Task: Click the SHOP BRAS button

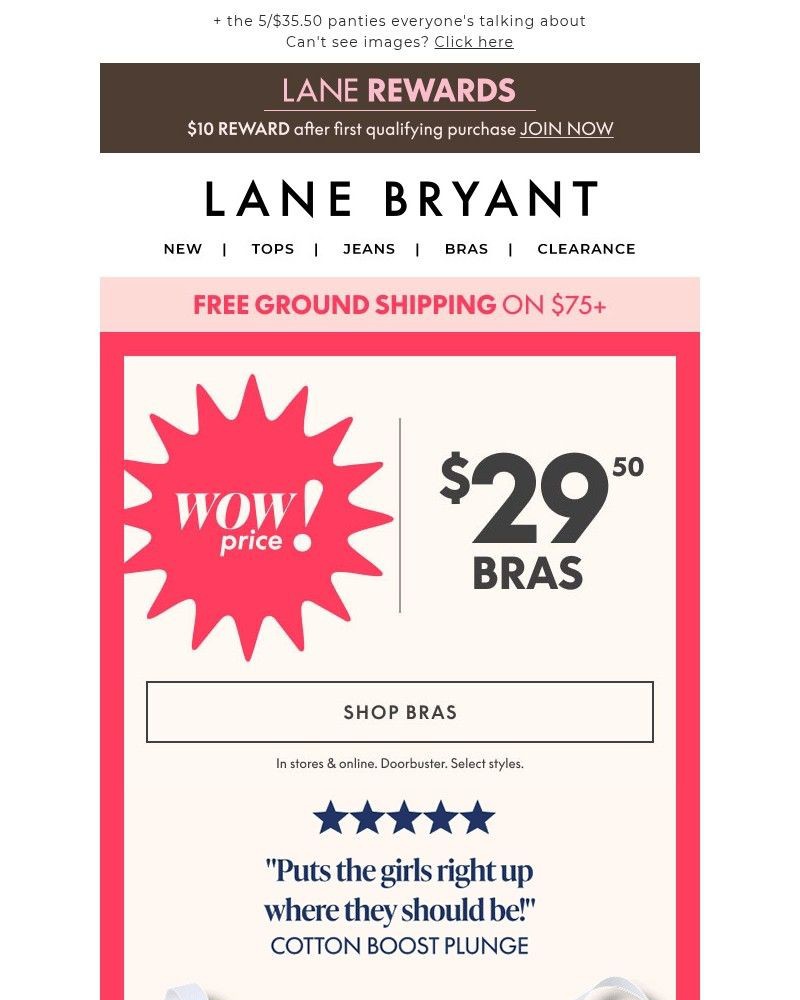Action: tap(399, 712)
